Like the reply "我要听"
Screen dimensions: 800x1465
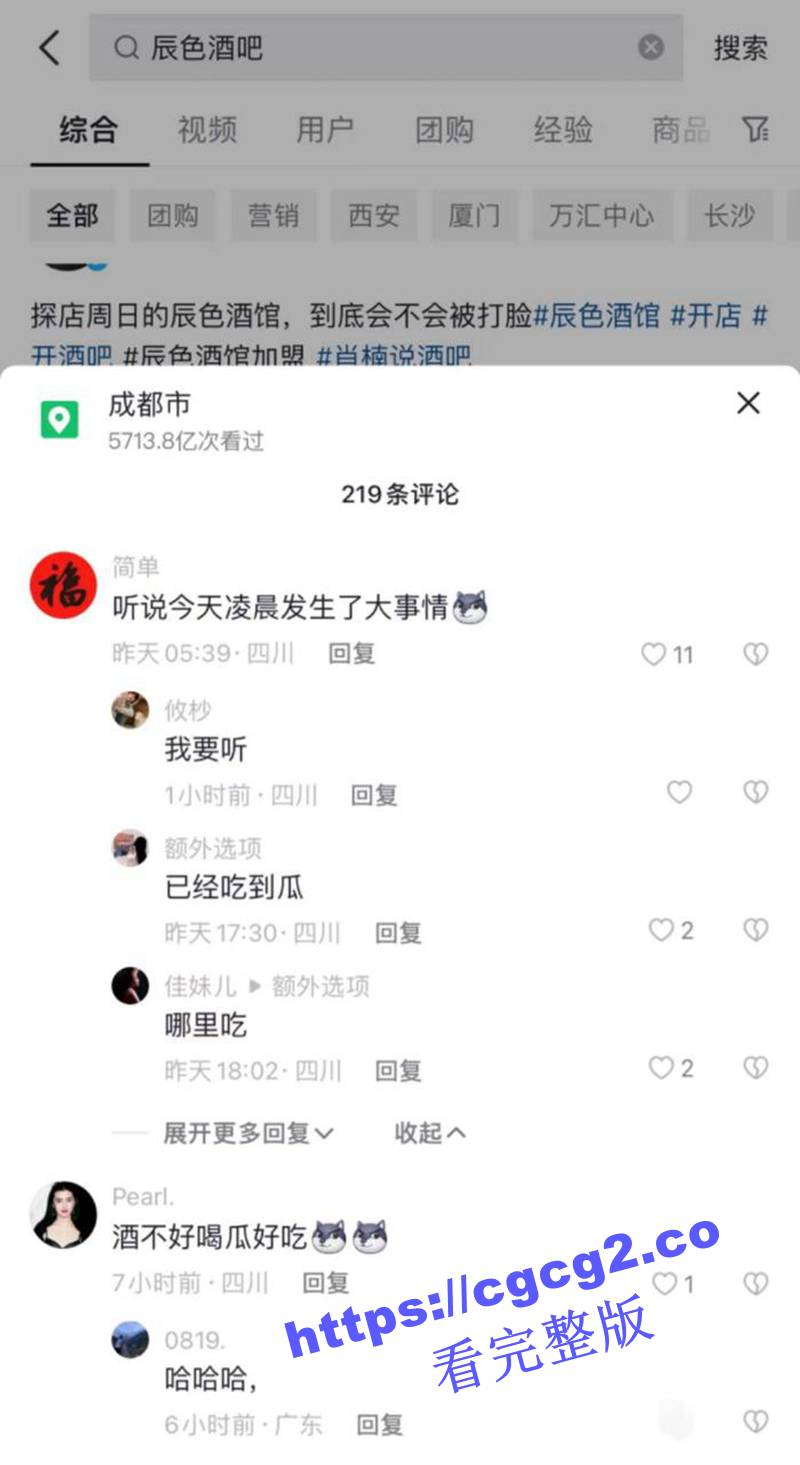(680, 793)
